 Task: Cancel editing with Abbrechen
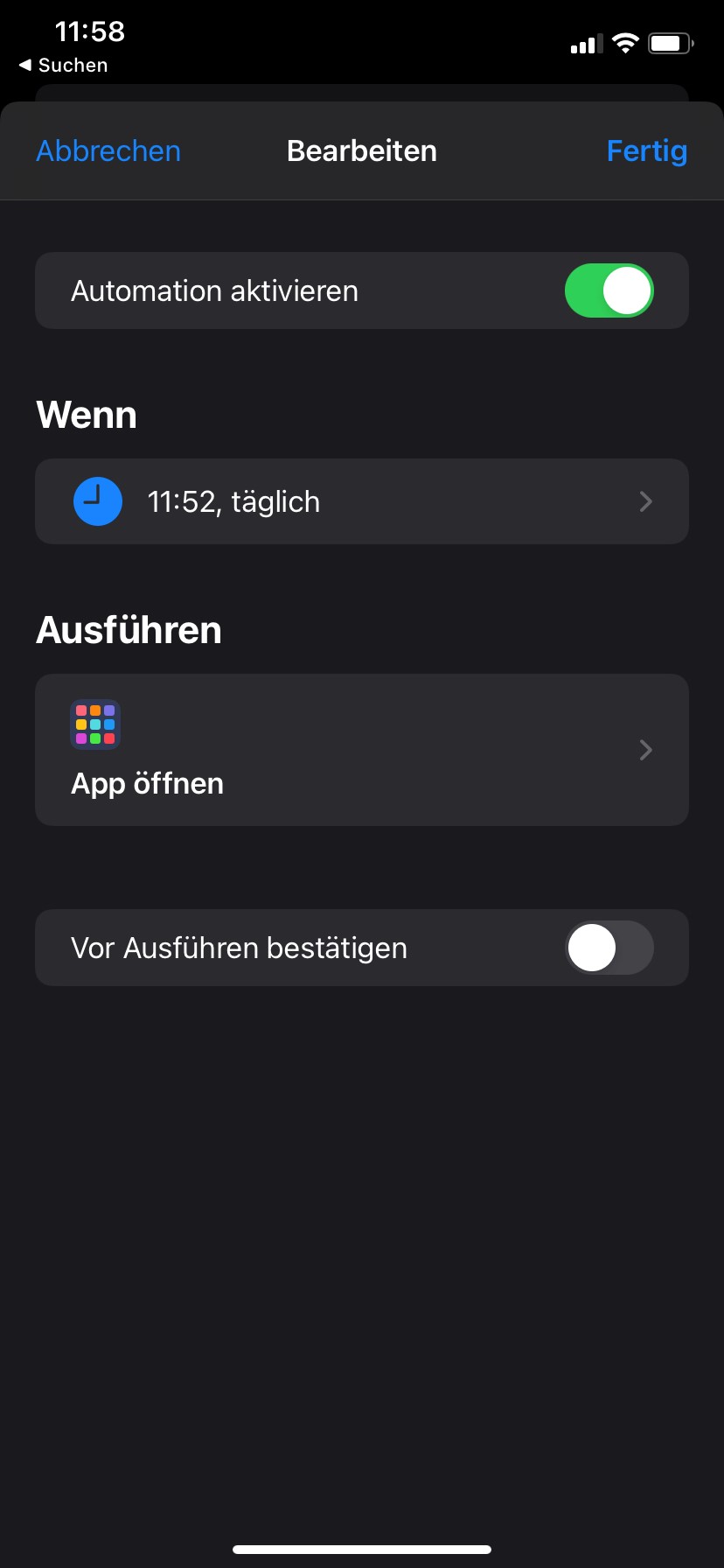click(x=108, y=151)
